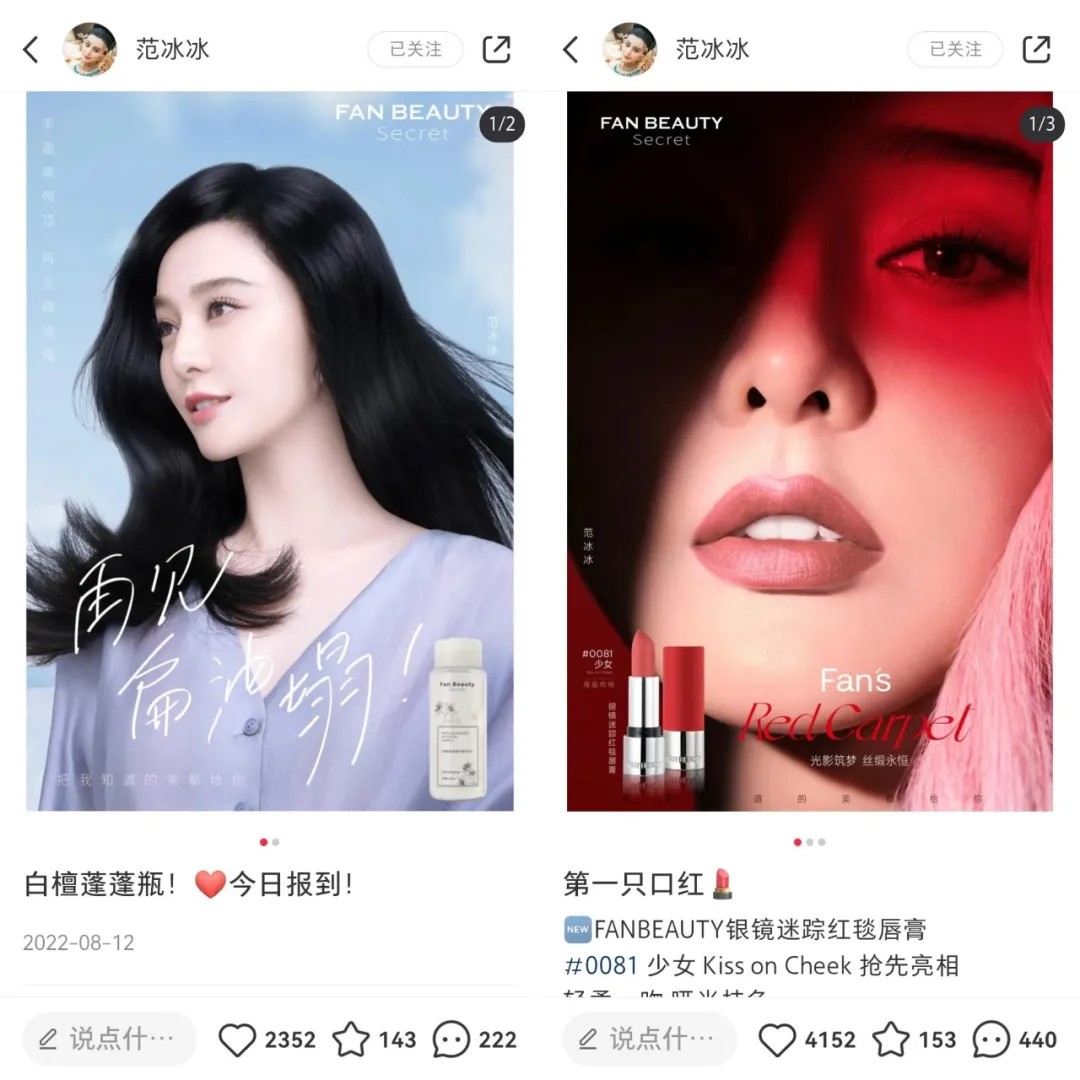Like the 白檀蓬蓬瓶 post with 2352 likes
This screenshot has width=1080, height=1080.
pyautogui.click(x=238, y=1040)
